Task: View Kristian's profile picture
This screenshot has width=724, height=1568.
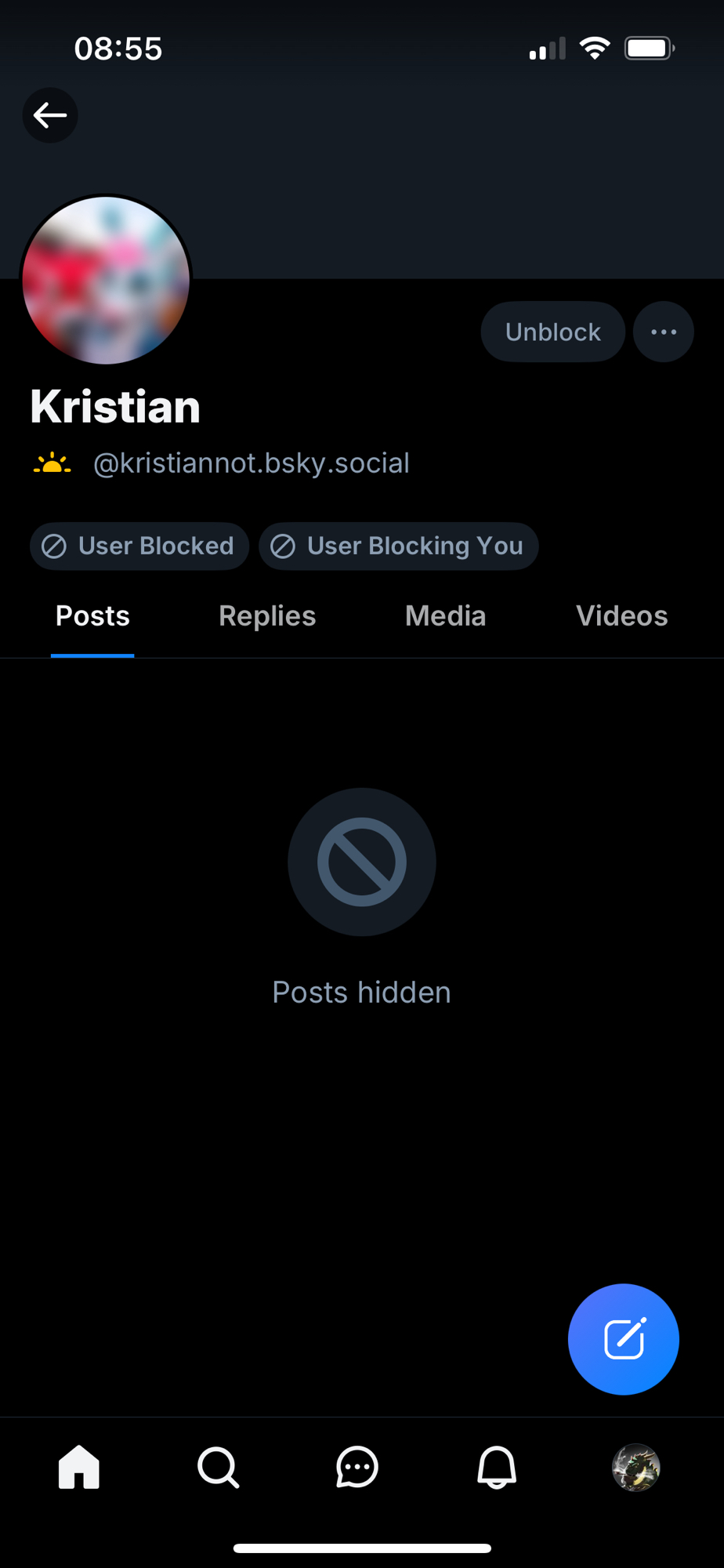Action: (x=106, y=280)
